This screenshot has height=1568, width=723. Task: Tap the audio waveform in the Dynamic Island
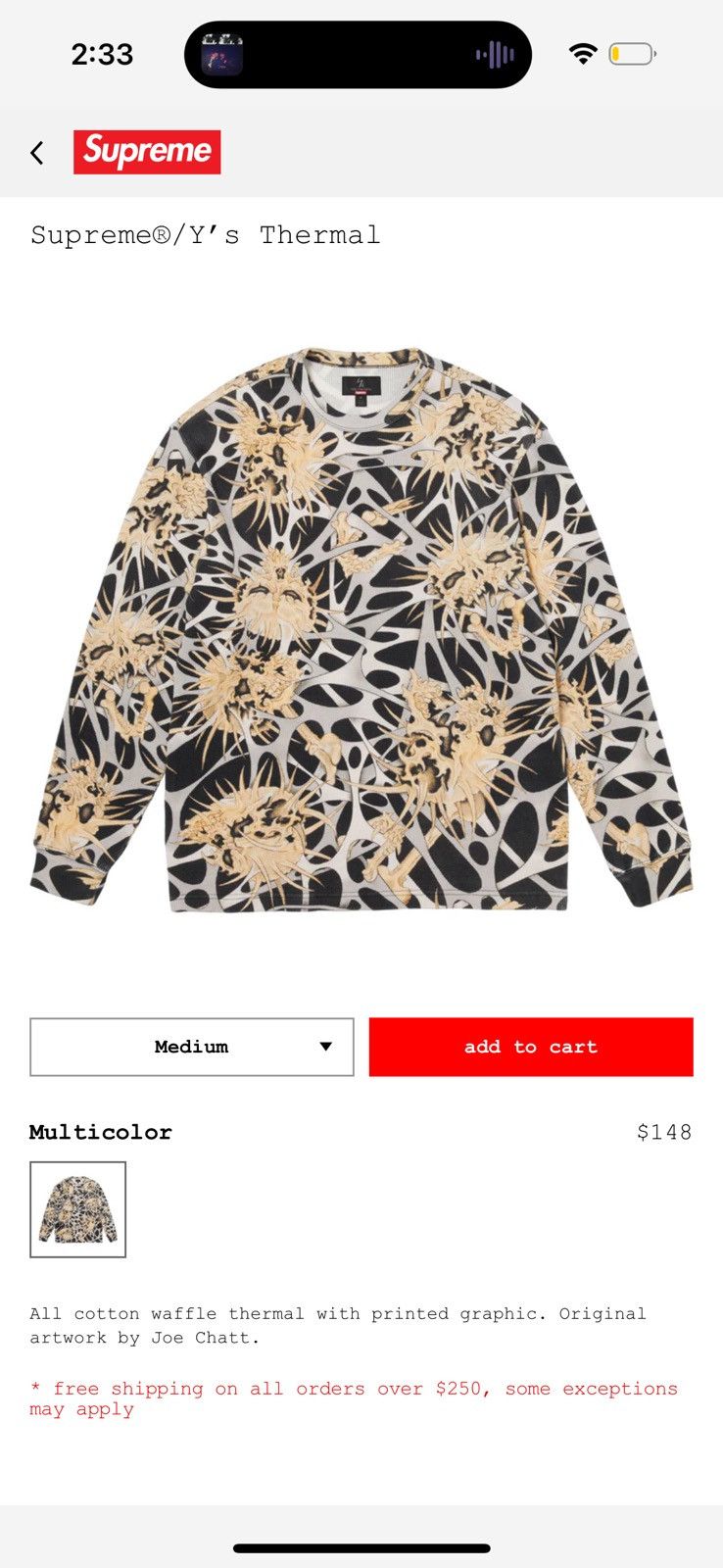493,55
